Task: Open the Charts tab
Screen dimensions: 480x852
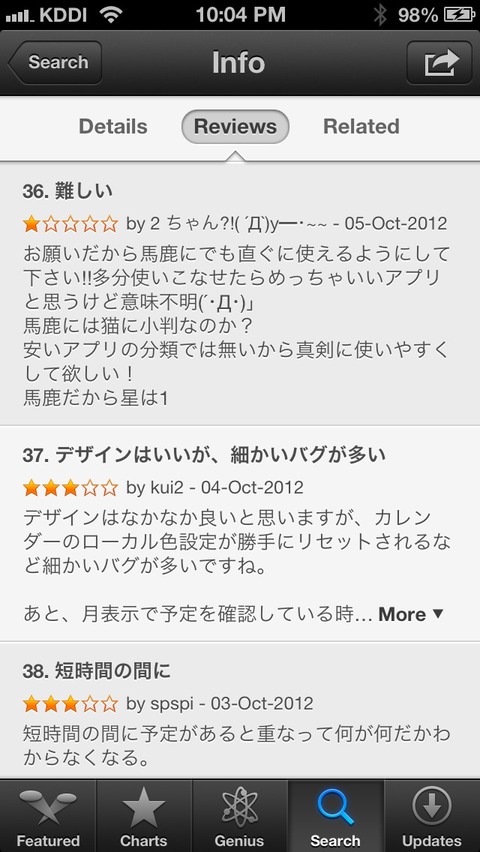Action: (144, 816)
